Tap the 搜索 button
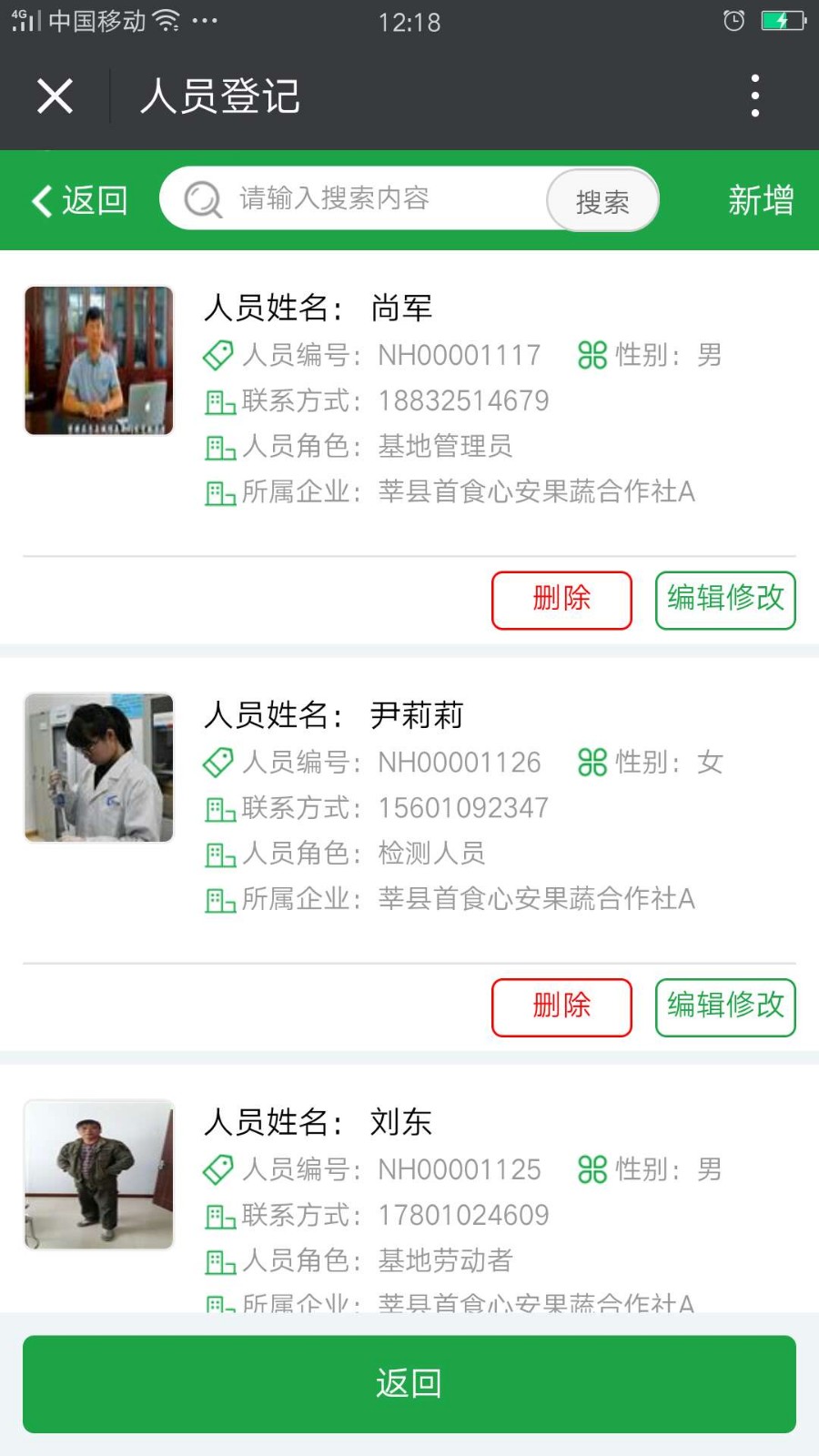This screenshot has width=819, height=1456. coord(602,201)
